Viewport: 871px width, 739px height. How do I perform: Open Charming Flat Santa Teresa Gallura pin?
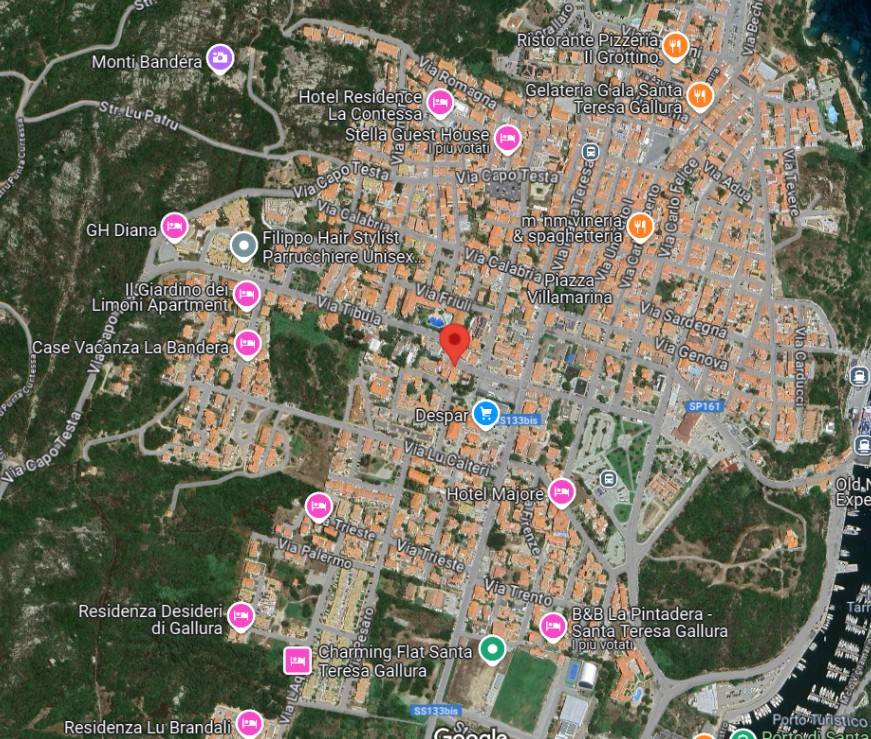297,660
